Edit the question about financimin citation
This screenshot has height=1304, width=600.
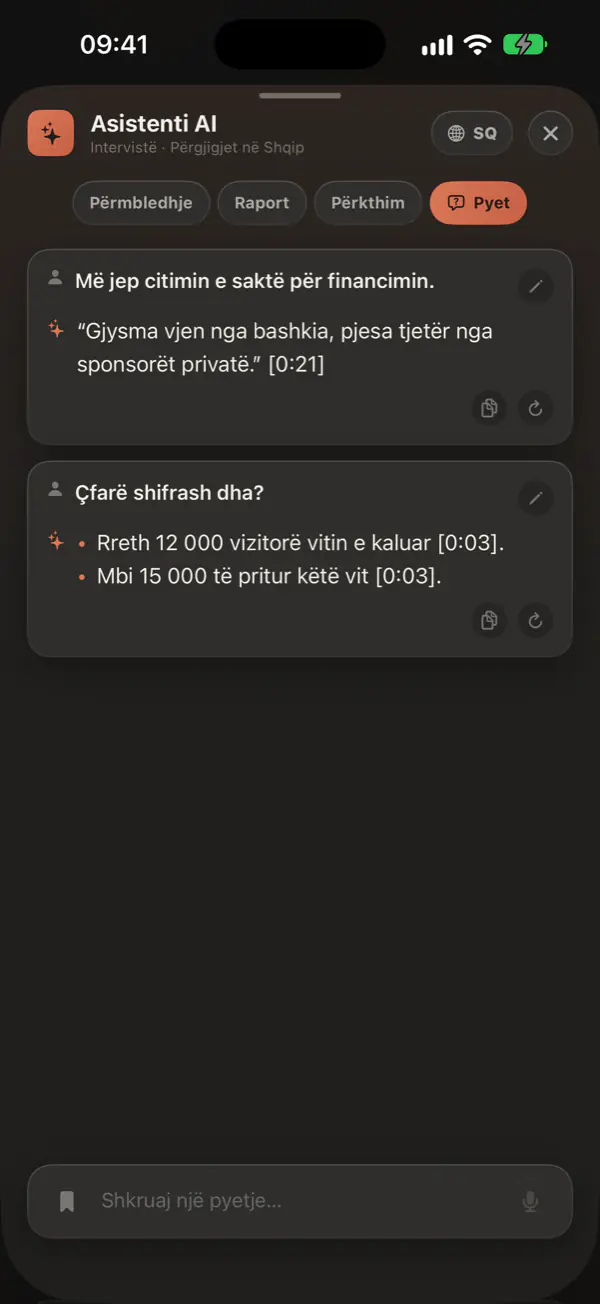[536, 286]
